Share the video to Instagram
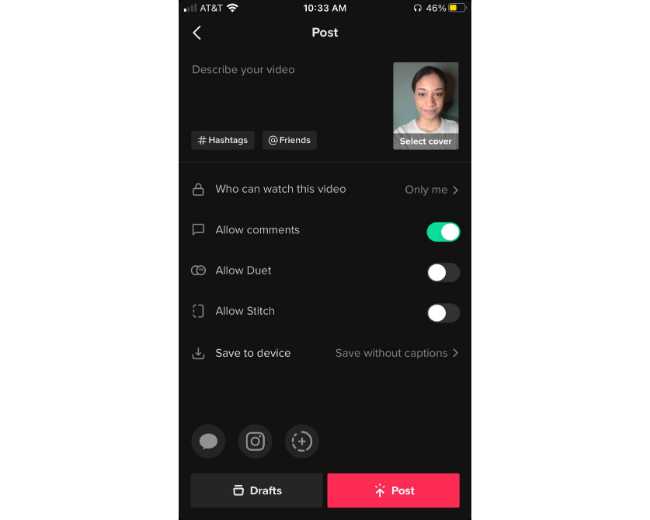Viewport: 650px width, 520px height. [255, 441]
